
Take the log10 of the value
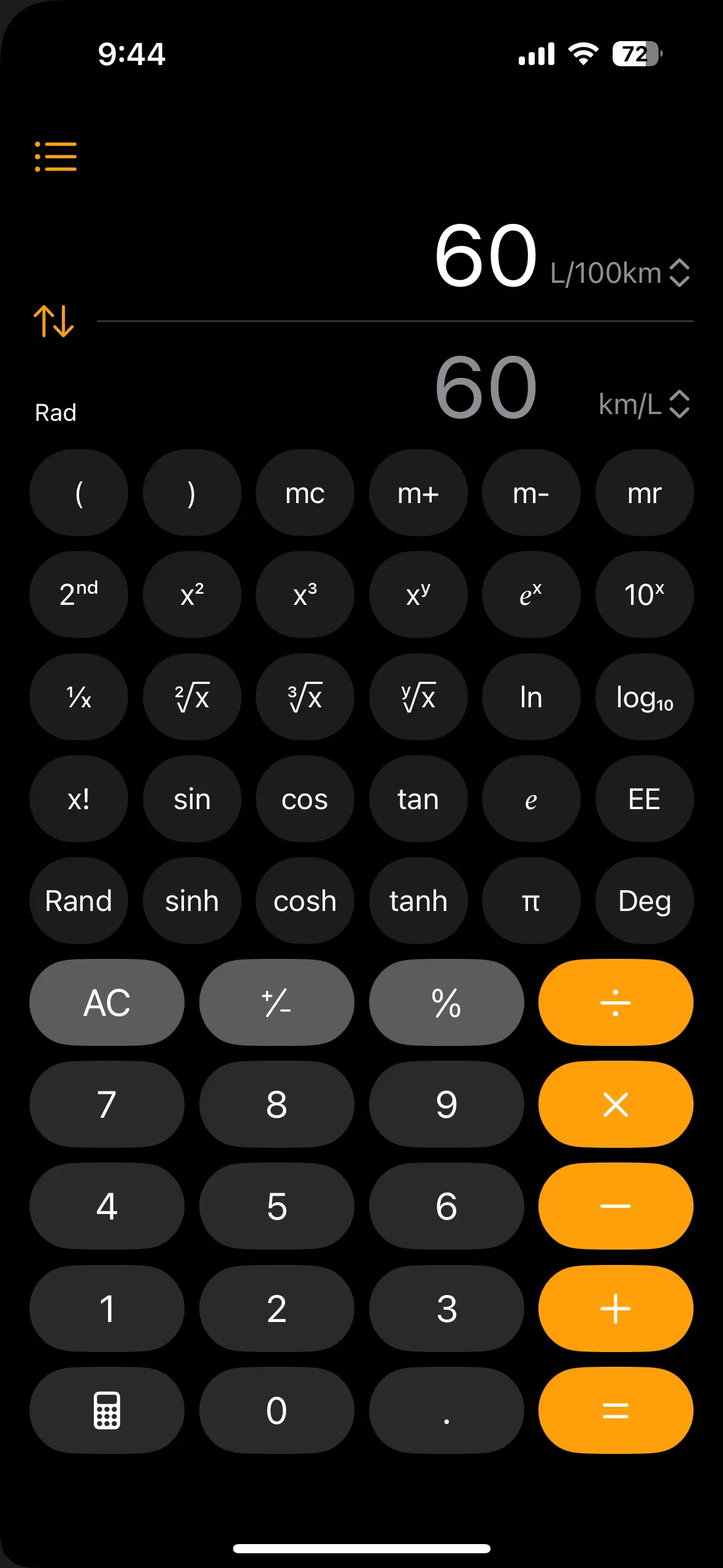(x=645, y=697)
